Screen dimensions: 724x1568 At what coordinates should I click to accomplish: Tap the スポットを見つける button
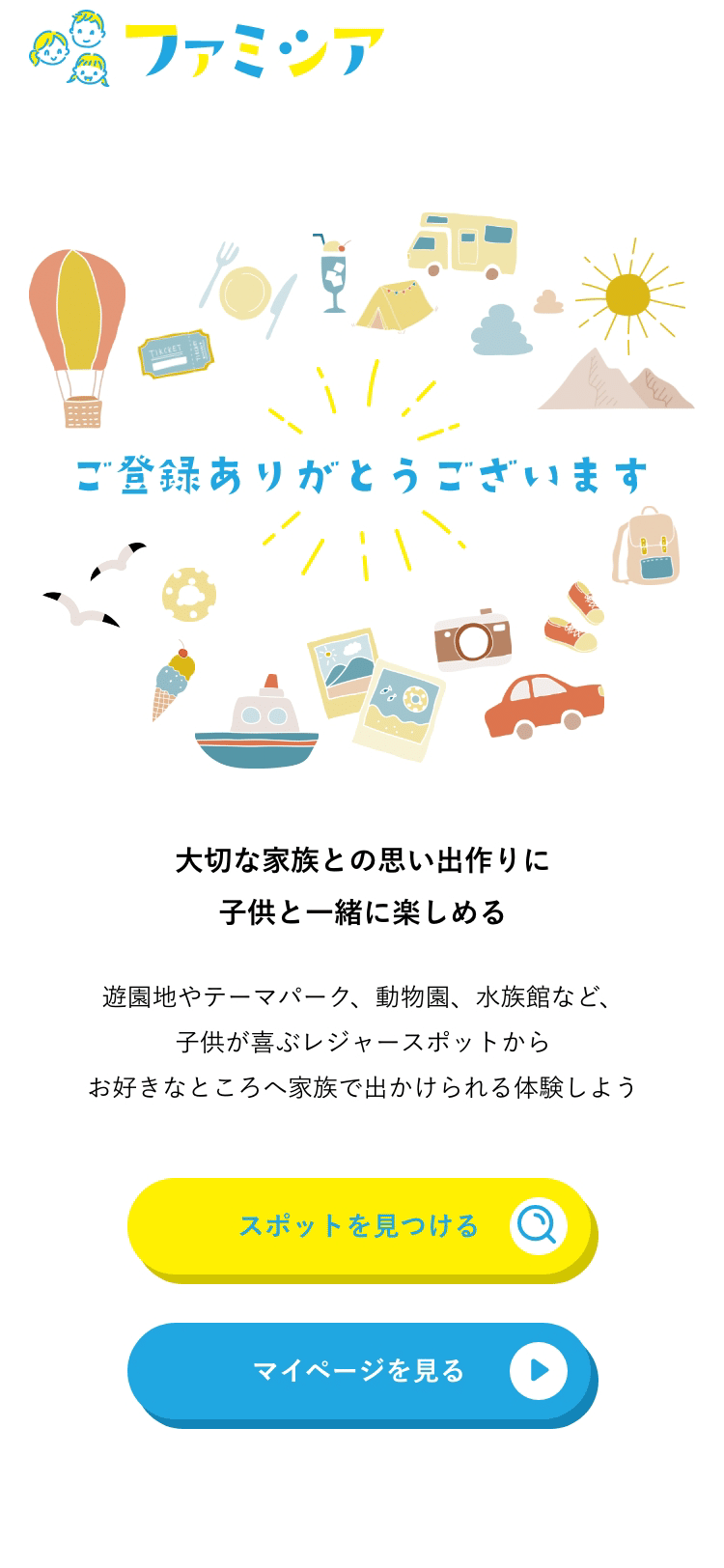click(362, 1229)
